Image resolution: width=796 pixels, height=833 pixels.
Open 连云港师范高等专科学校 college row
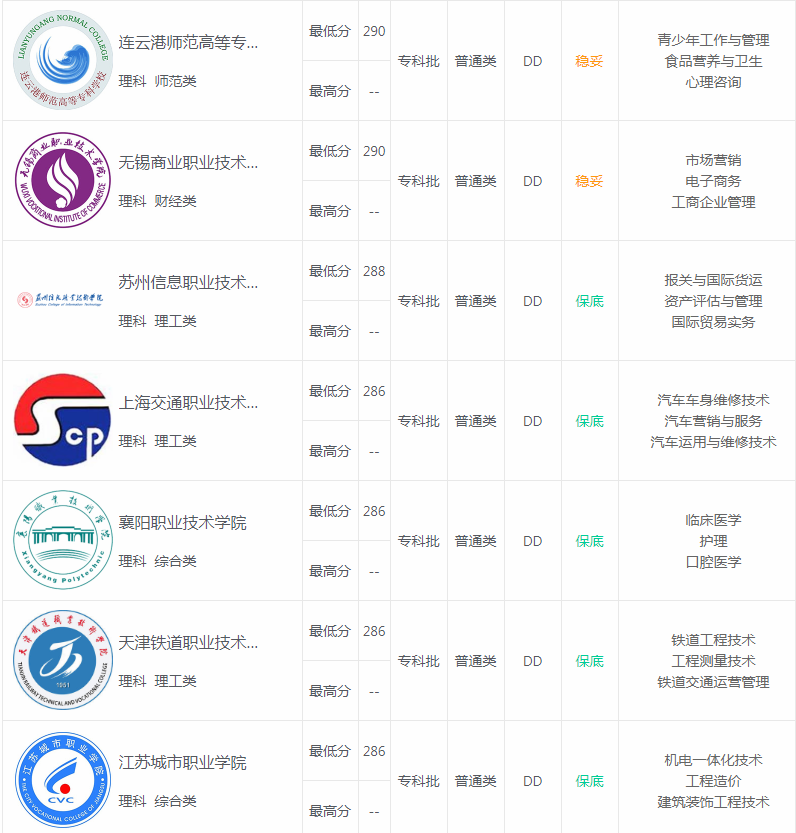188,43
